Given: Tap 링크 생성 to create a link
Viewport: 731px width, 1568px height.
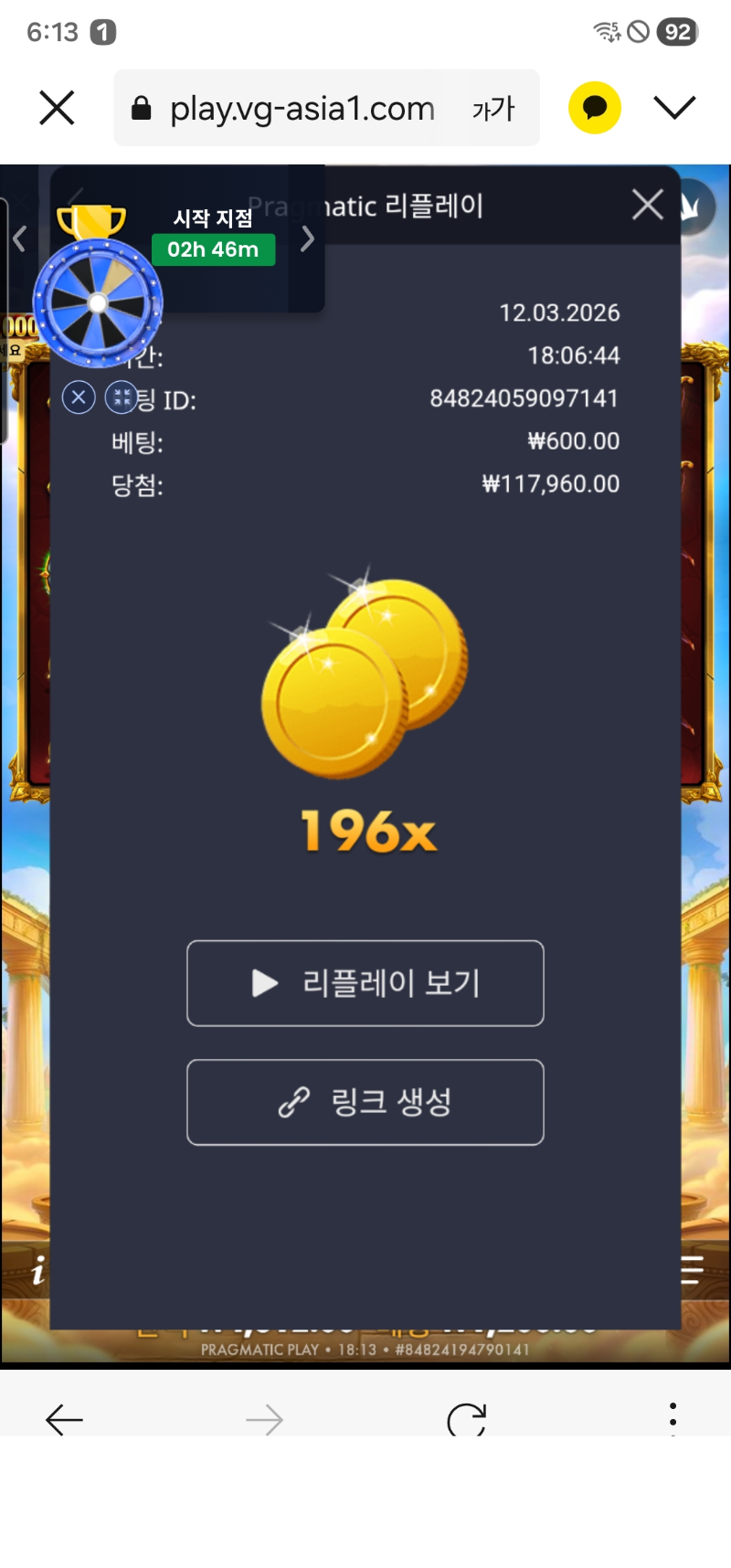Looking at the screenshot, I should click(365, 1102).
